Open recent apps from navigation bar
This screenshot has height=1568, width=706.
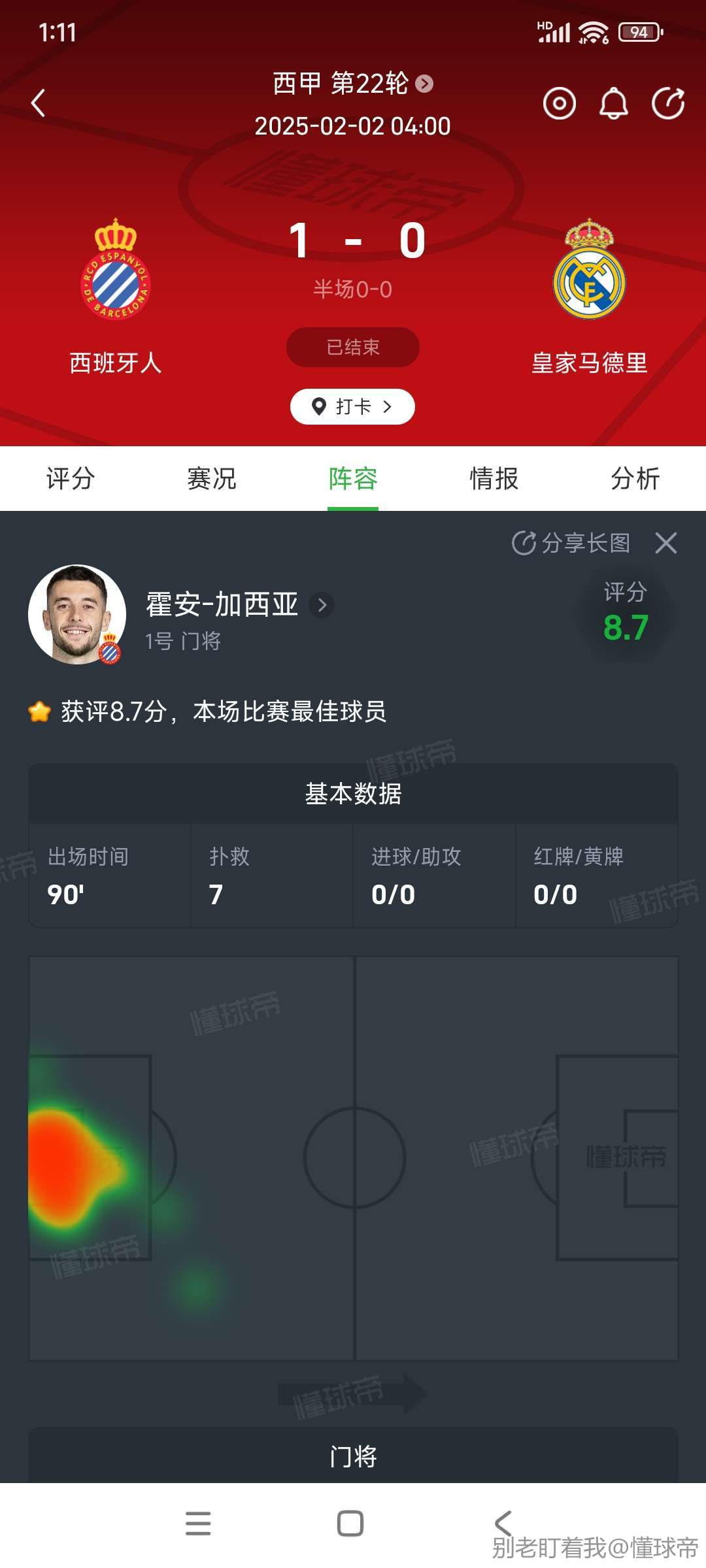click(198, 1523)
